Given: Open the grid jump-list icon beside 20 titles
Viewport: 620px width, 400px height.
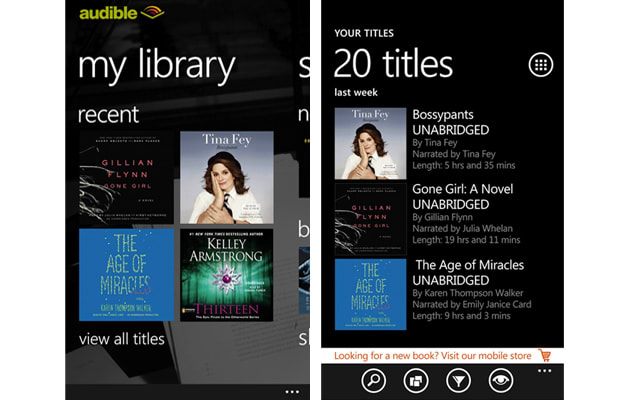Looking at the screenshot, I should pyautogui.click(x=541, y=66).
